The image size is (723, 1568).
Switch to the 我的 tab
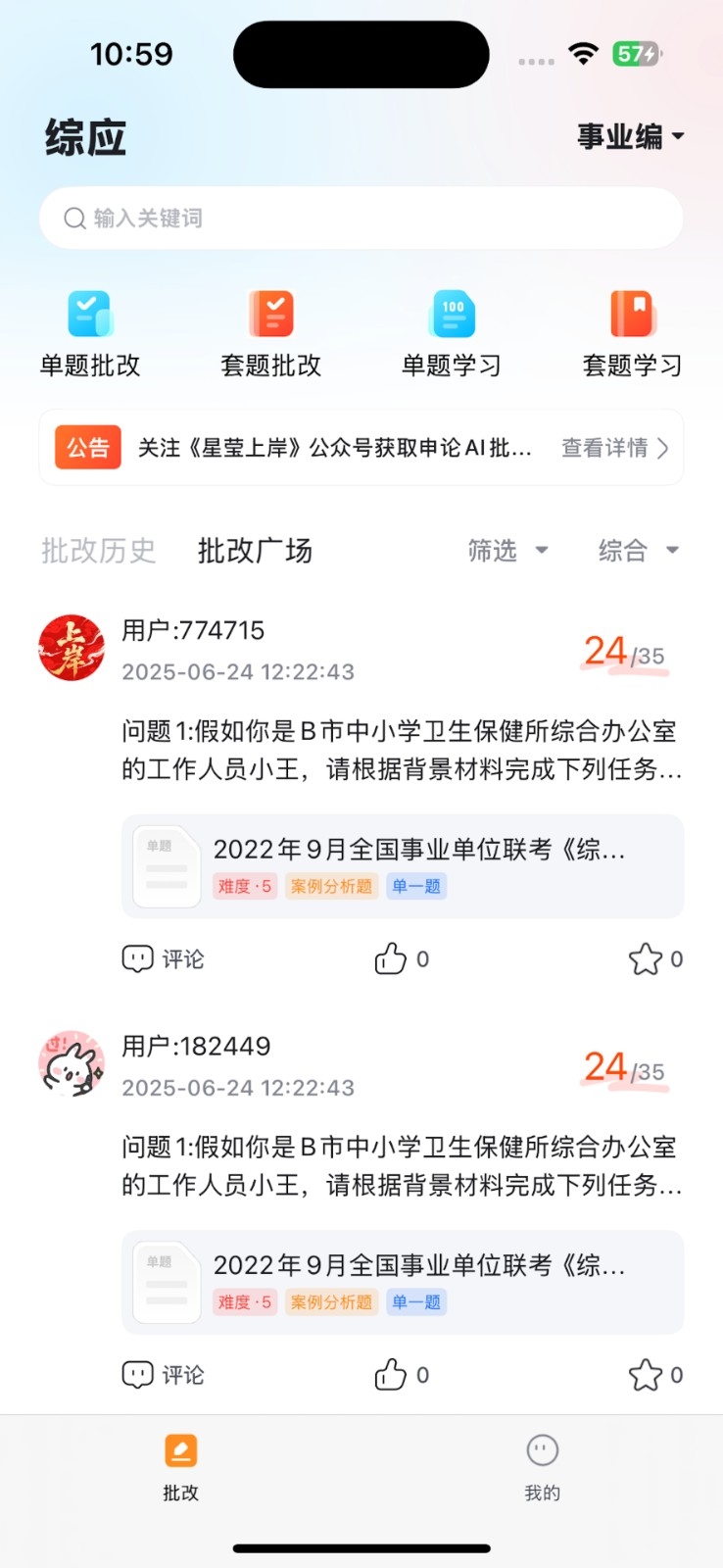tap(542, 1467)
